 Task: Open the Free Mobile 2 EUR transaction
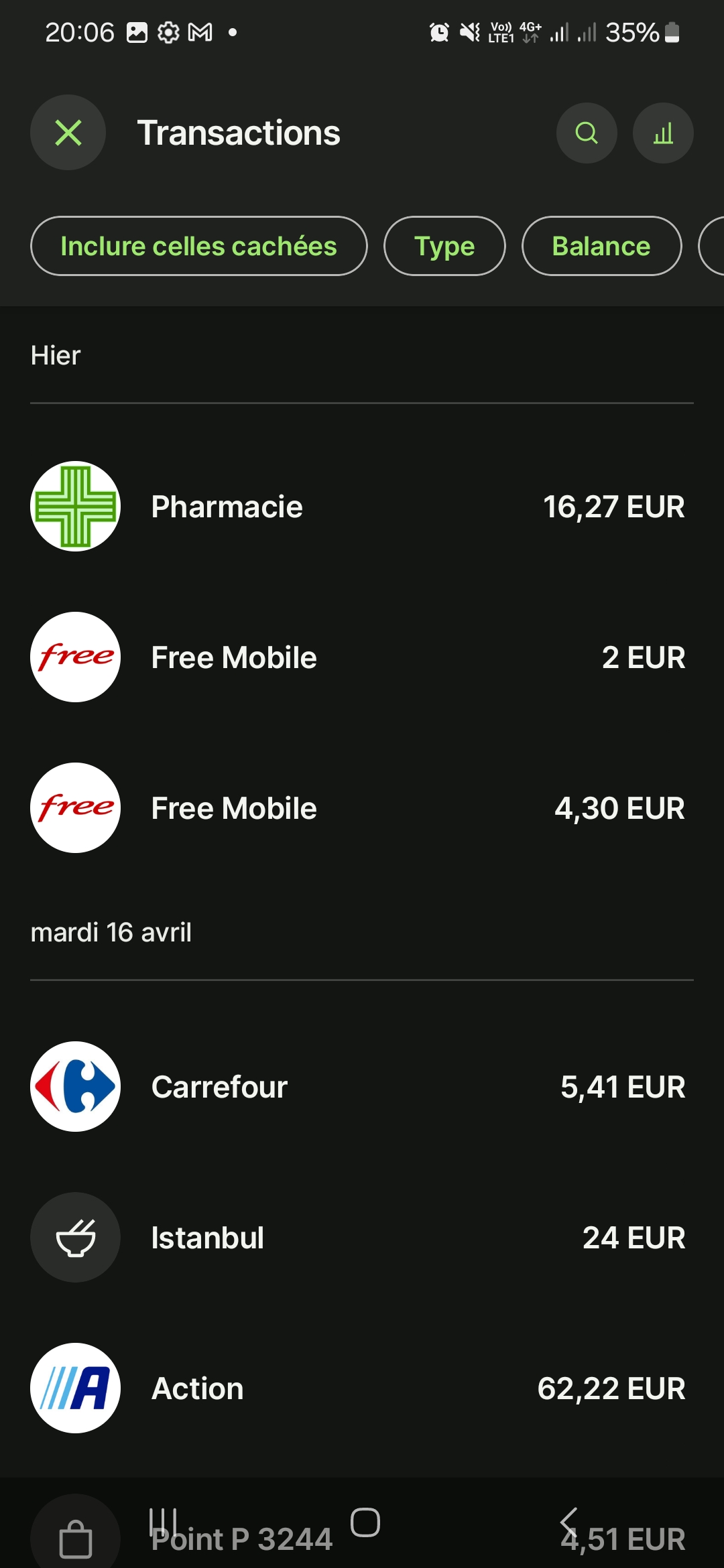(x=362, y=657)
